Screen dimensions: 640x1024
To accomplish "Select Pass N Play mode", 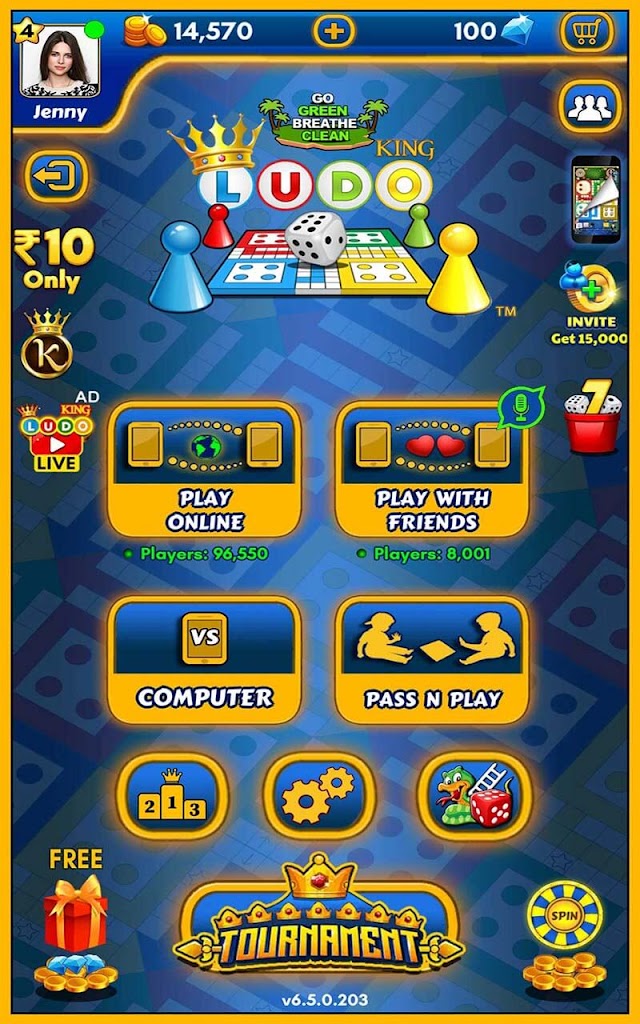I will click(x=432, y=659).
